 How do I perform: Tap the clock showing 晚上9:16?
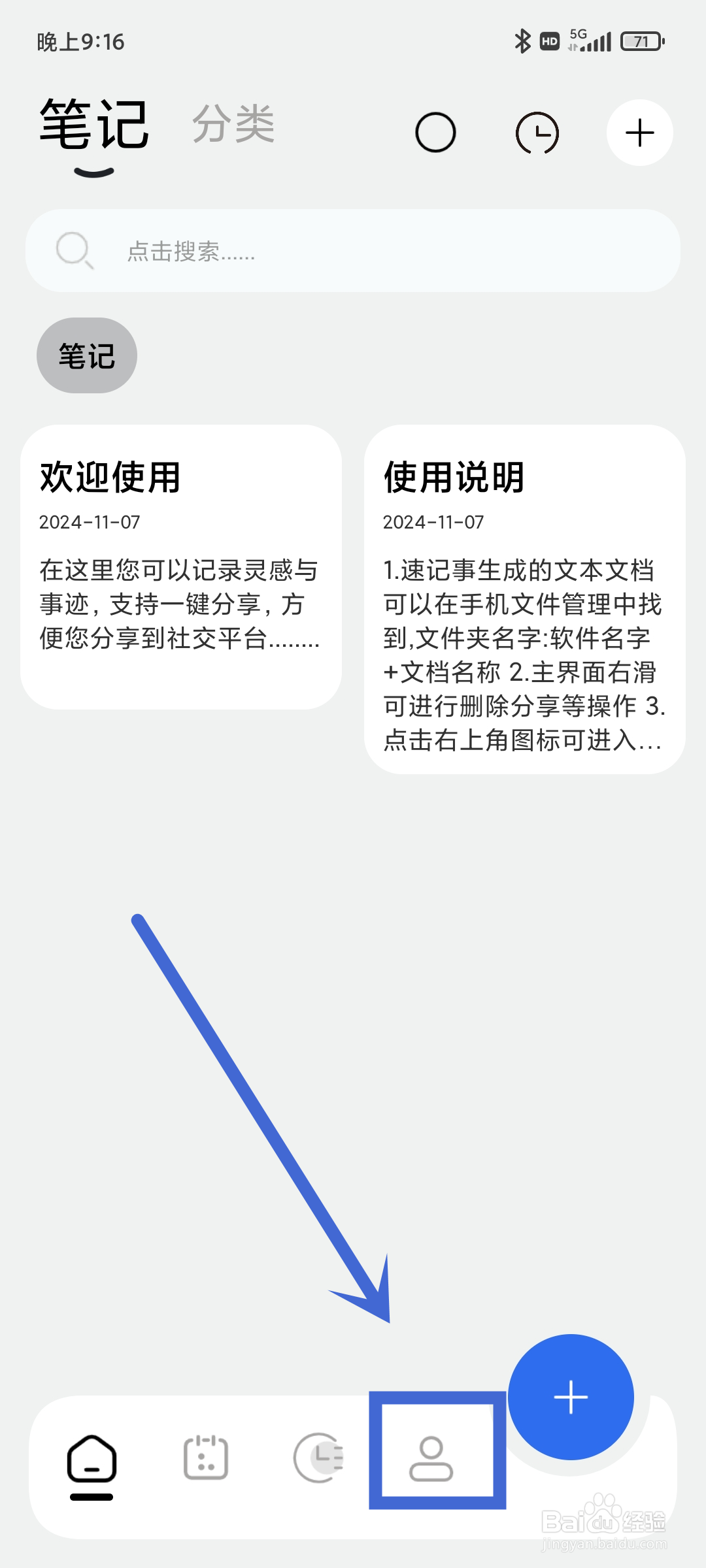78,41
